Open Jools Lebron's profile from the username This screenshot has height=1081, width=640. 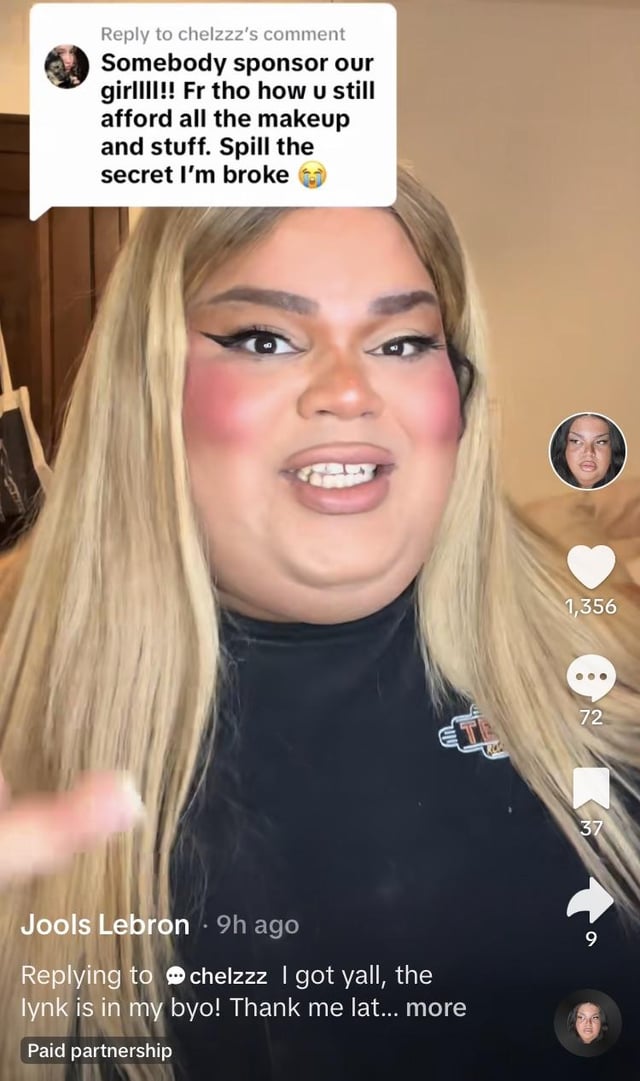pyautogui.click(x=105, y=925)
